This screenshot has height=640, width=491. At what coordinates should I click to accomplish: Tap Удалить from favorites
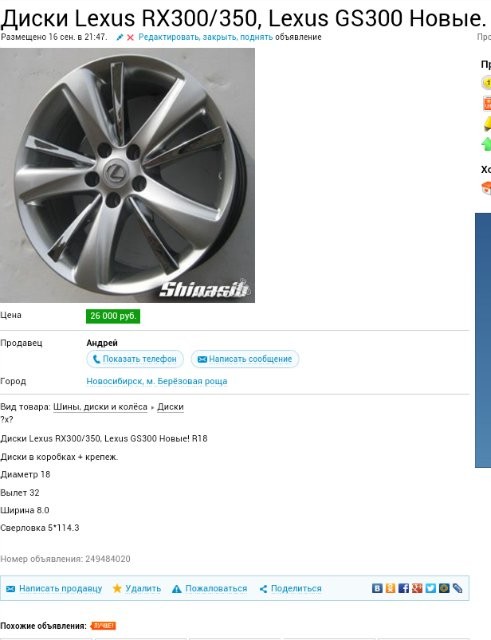[137, 589]
